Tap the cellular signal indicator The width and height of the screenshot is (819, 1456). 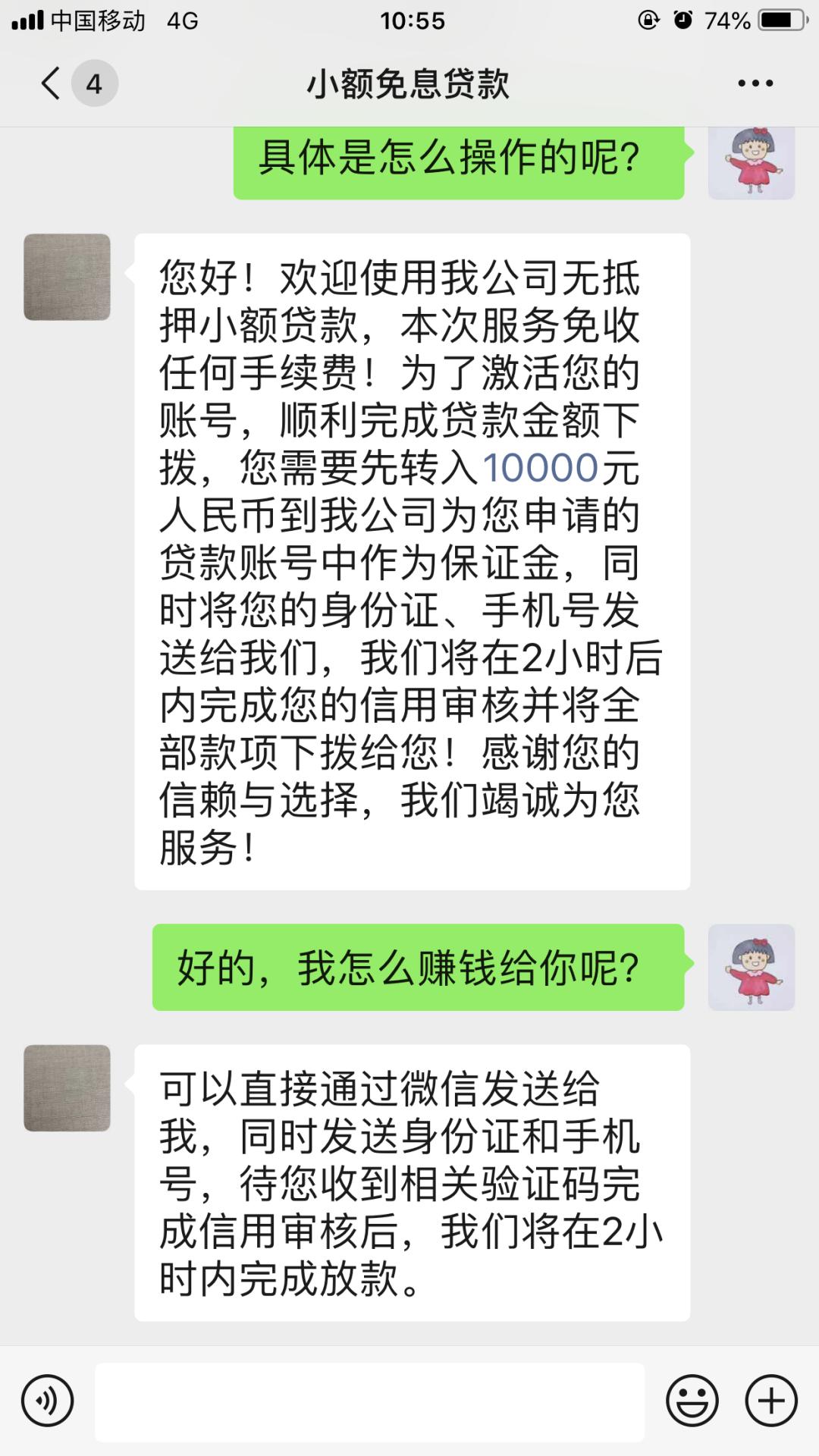click(x=29, y=20)
